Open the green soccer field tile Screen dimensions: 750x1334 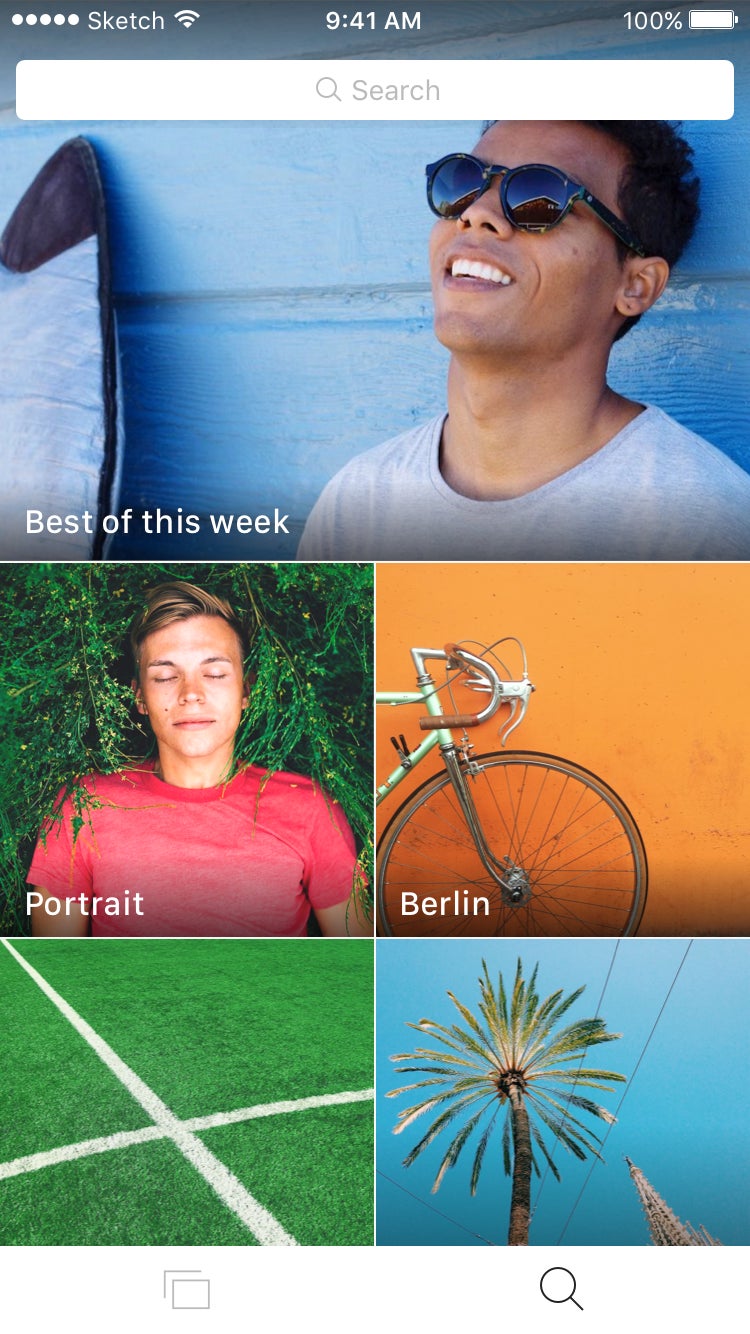coord(187,1092)
